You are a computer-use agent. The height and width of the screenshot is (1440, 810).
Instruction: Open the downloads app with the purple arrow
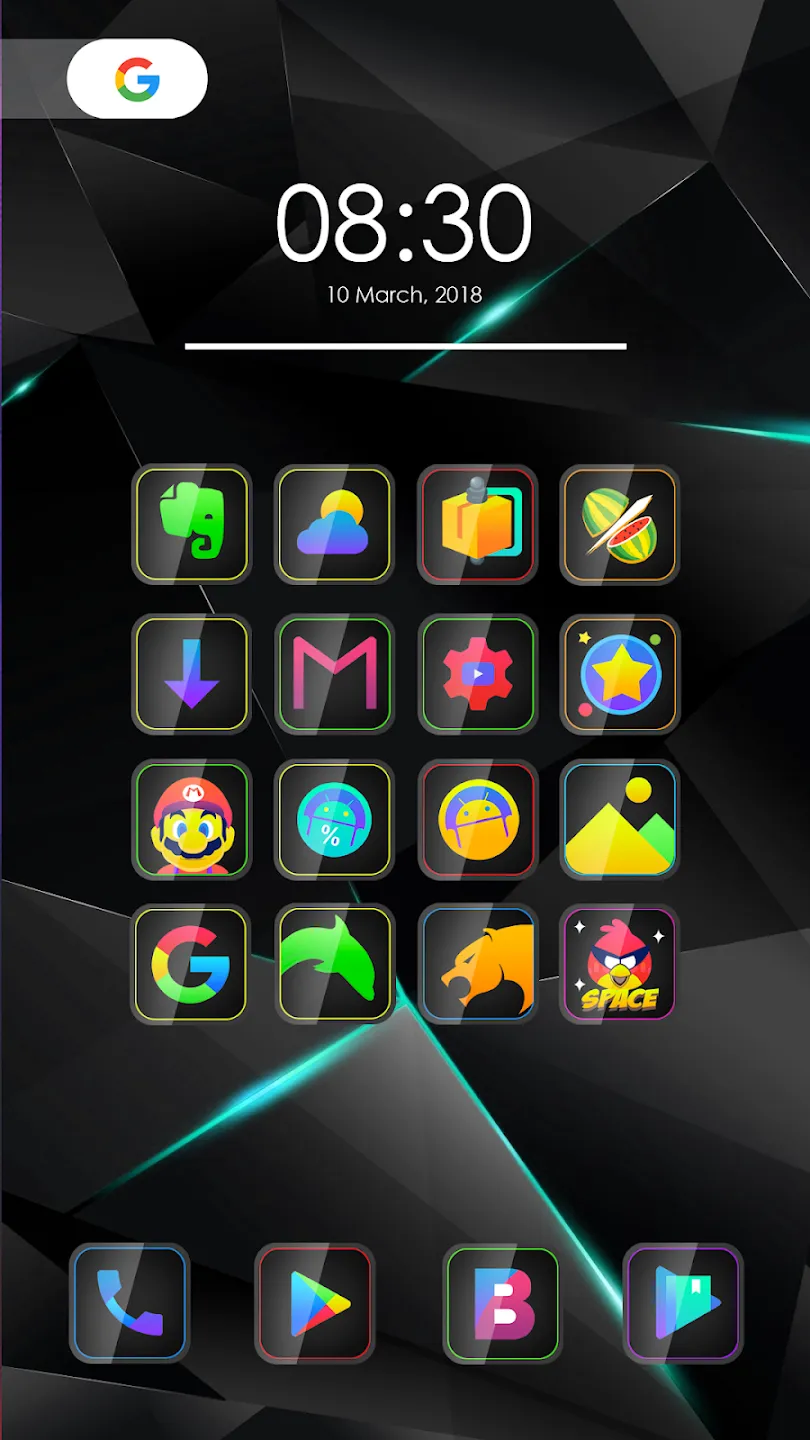coord(191,674)
